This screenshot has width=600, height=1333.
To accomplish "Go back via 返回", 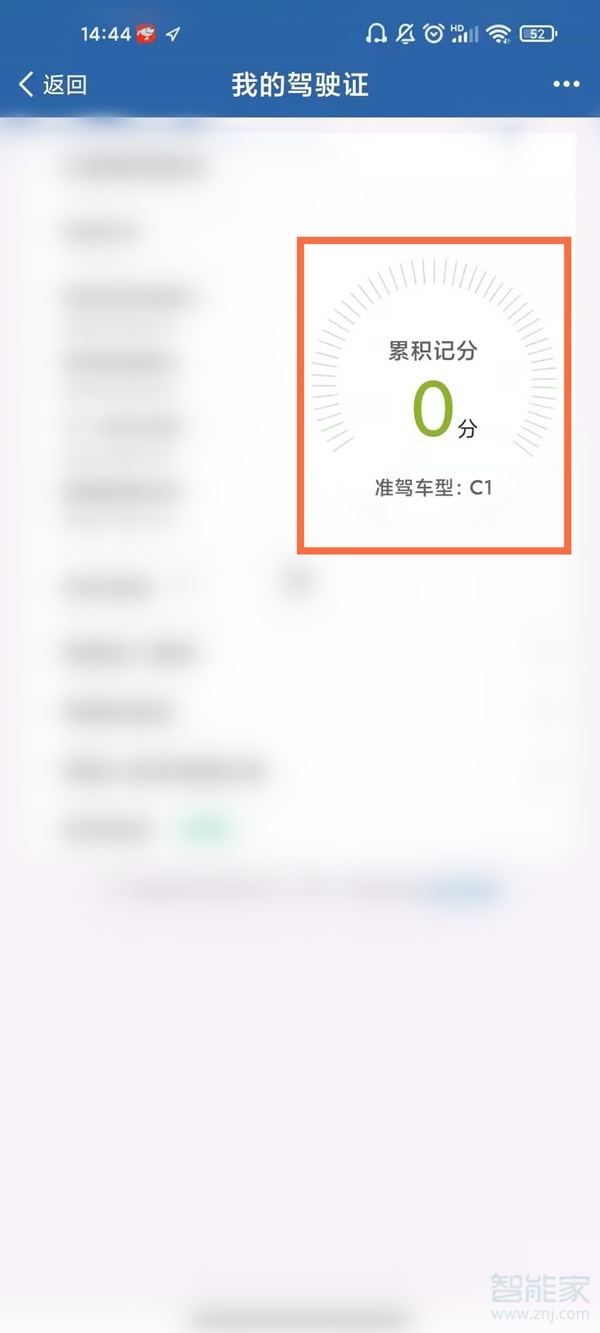I will (52, 85).
